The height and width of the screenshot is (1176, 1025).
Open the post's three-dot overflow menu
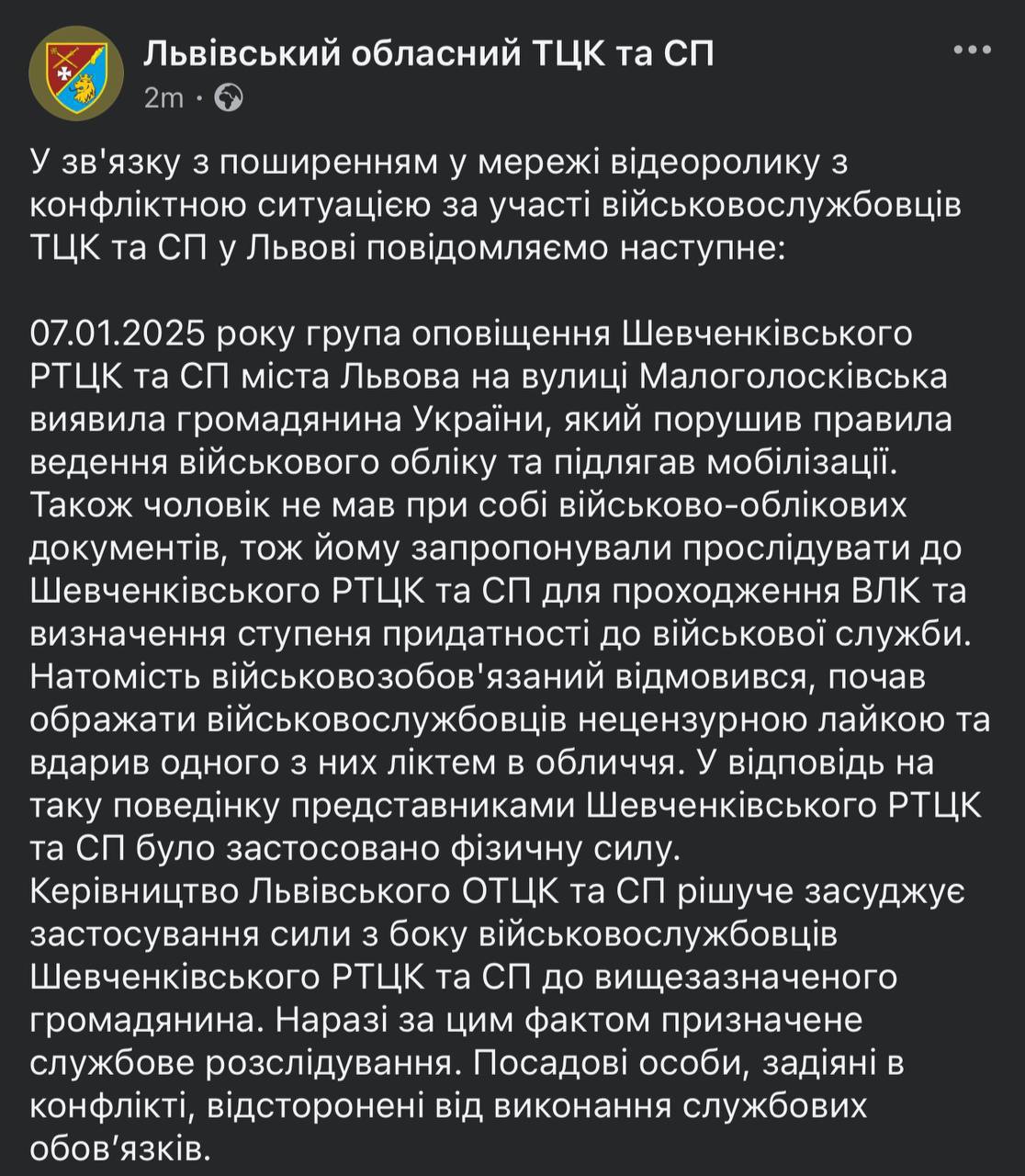click(x=972, y=51)
